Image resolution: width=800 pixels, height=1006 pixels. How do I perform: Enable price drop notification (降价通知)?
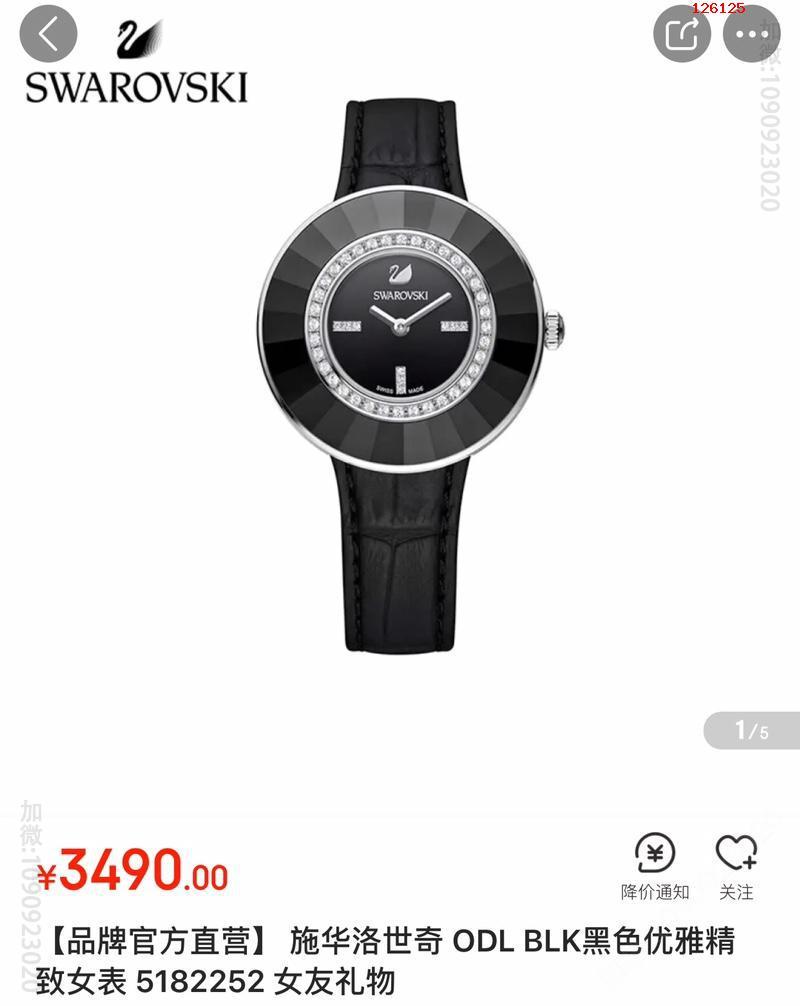[655, 866]
